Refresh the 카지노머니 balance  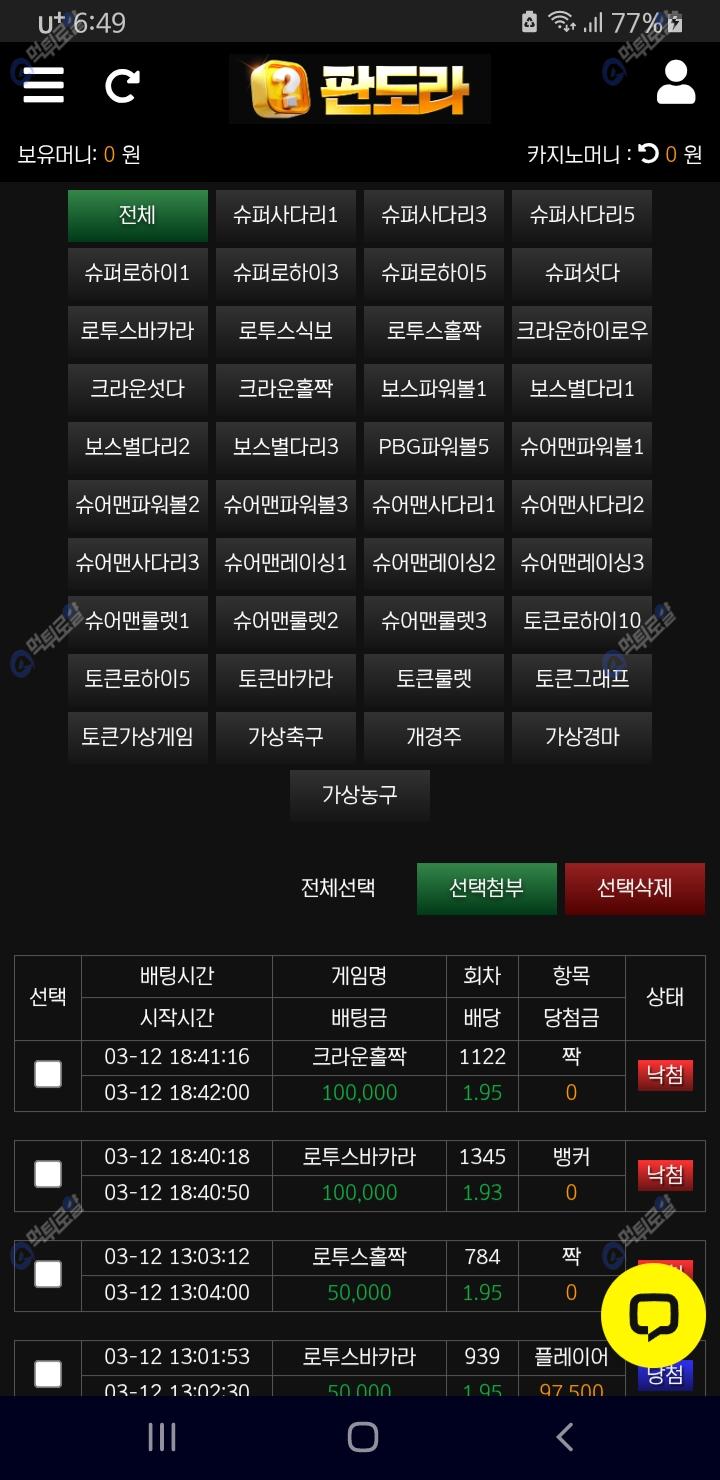649,153
